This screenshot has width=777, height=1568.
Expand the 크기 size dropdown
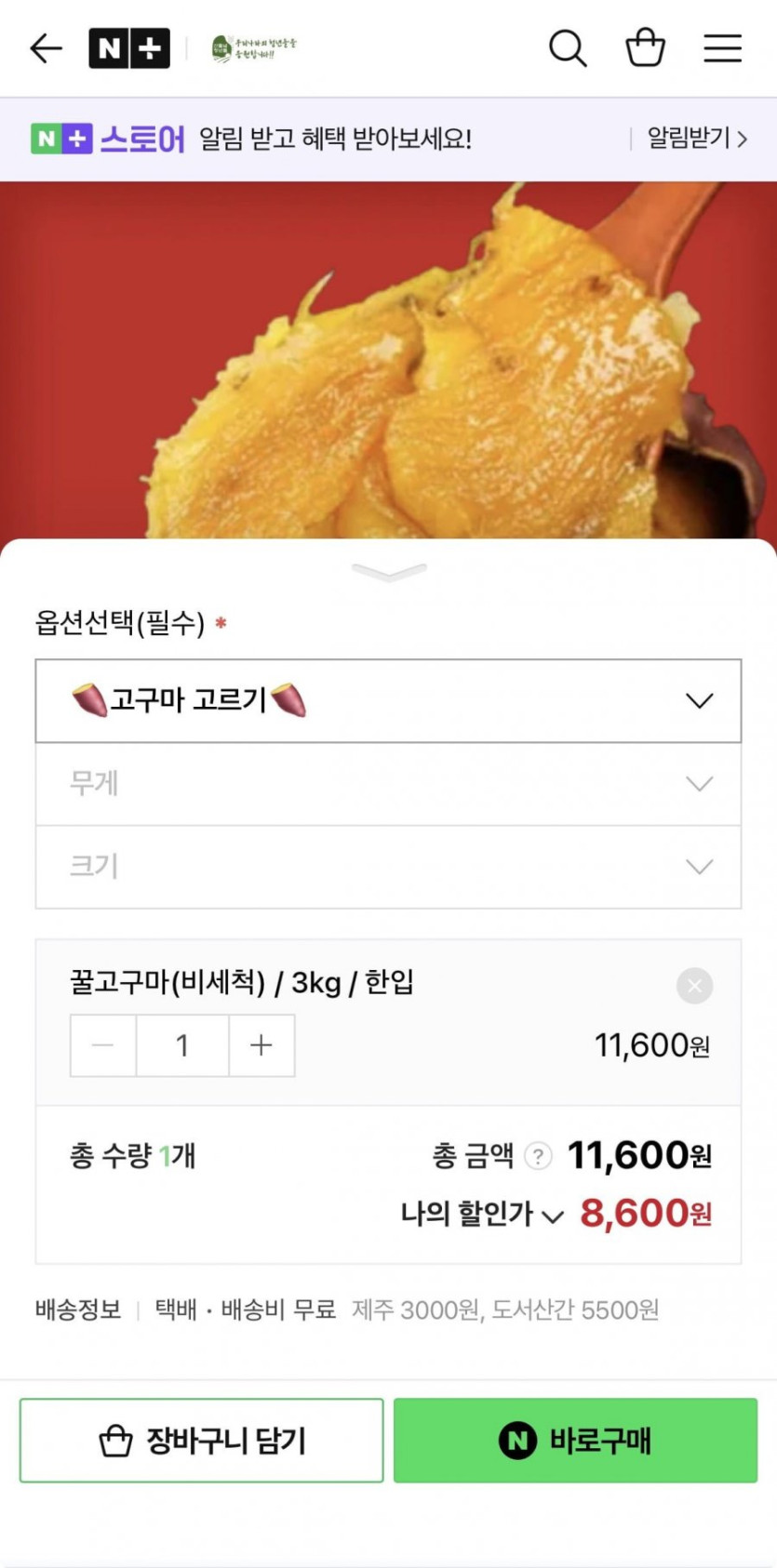coord(388,867)
